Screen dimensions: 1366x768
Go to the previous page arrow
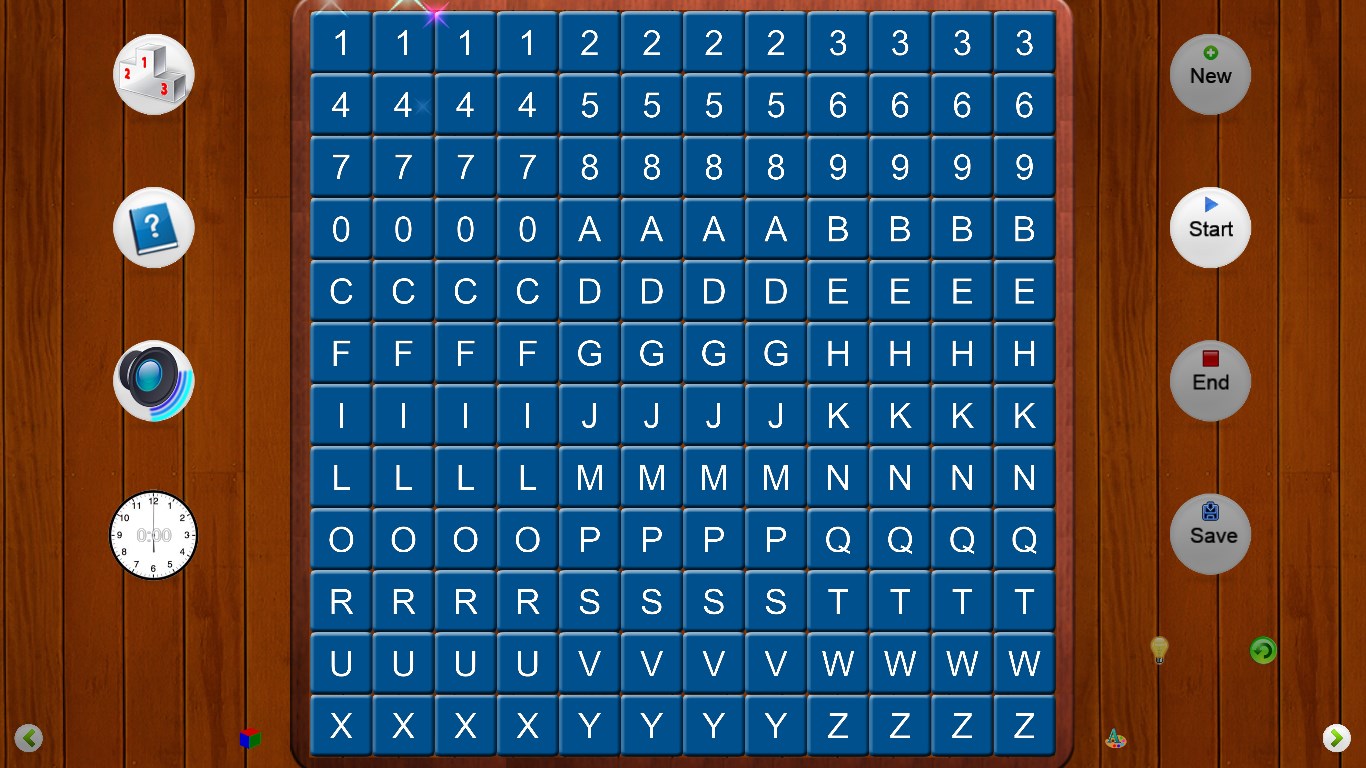point(28,738)
